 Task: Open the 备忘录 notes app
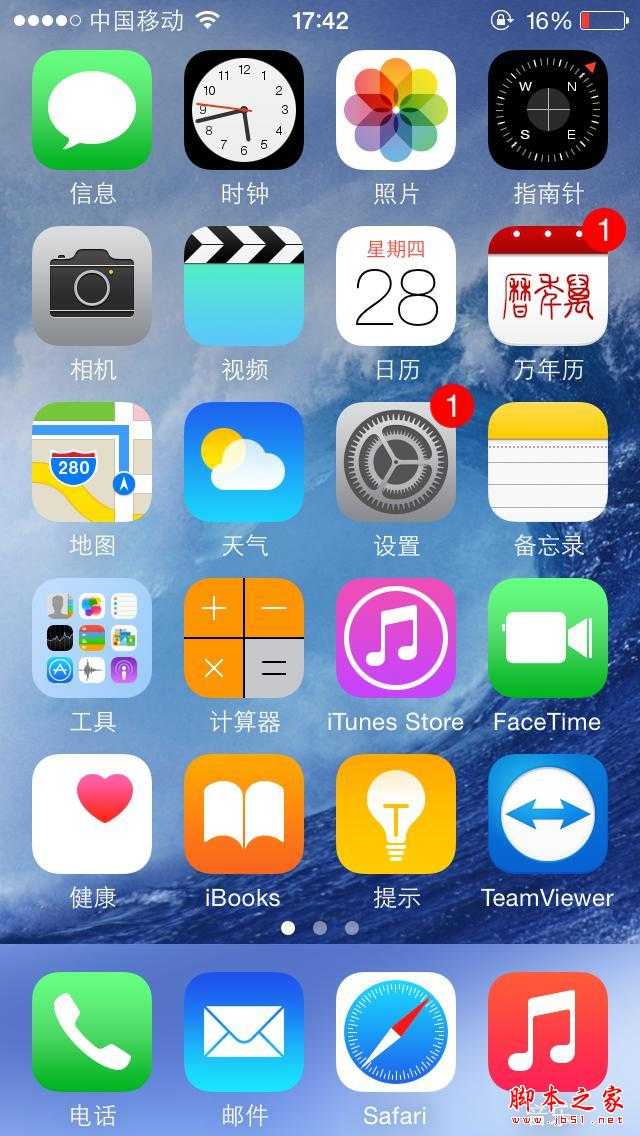point(548,462)
